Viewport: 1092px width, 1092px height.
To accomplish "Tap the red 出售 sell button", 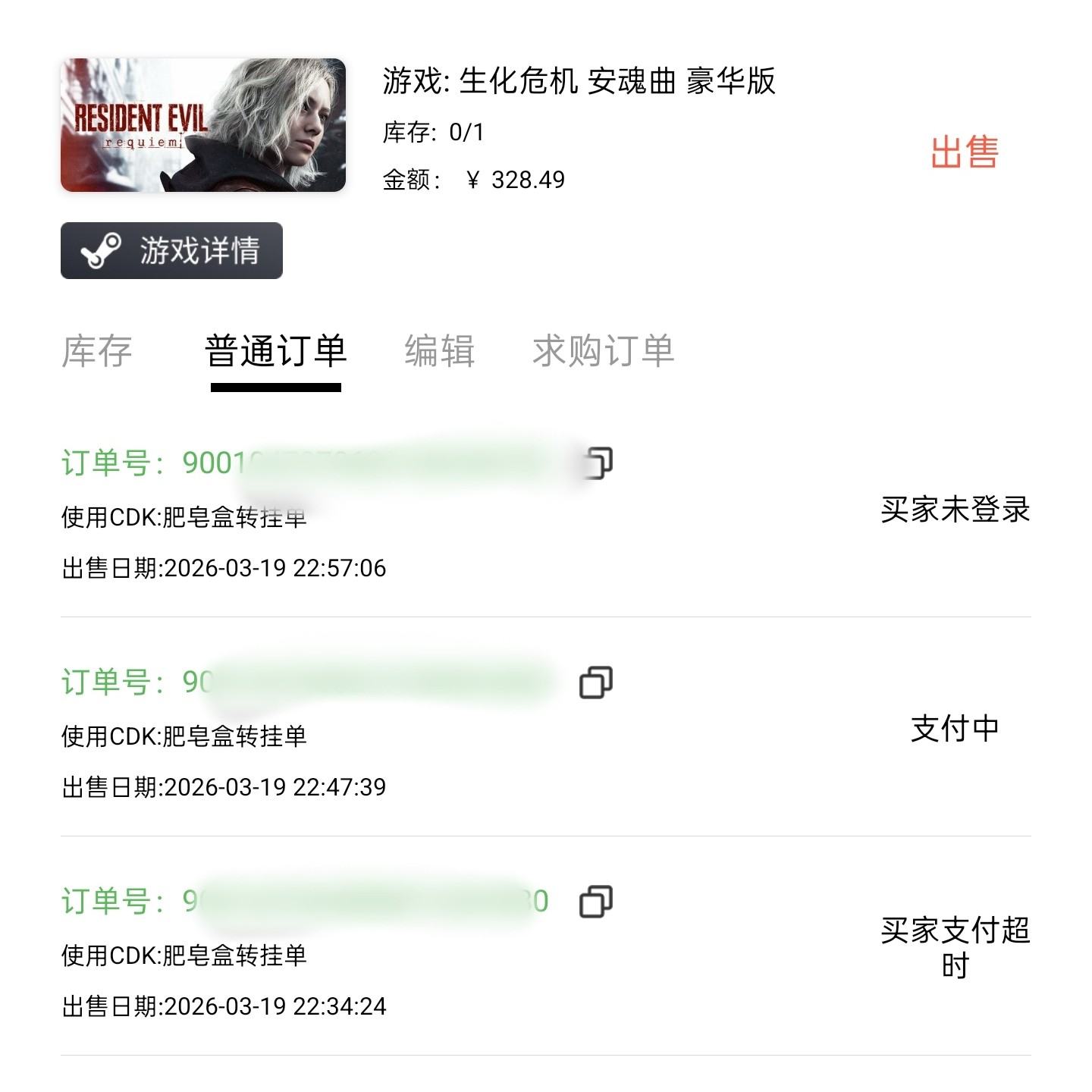I will click(964, 152).
